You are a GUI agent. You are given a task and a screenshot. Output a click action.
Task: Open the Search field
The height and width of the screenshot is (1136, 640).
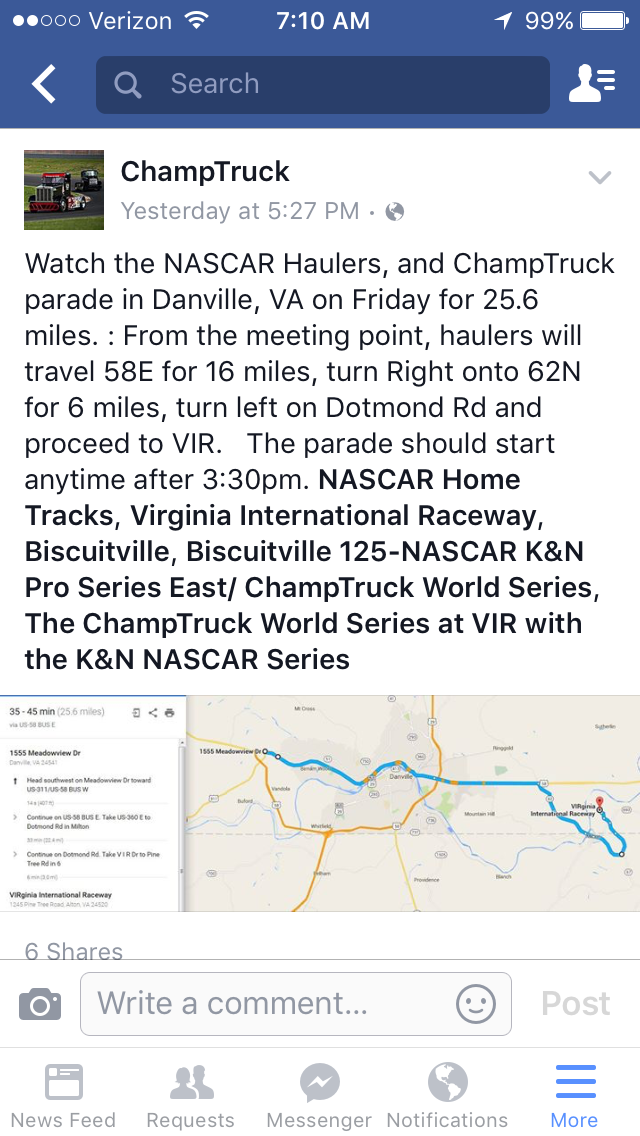pyautogui.click(x=323, y=84)
